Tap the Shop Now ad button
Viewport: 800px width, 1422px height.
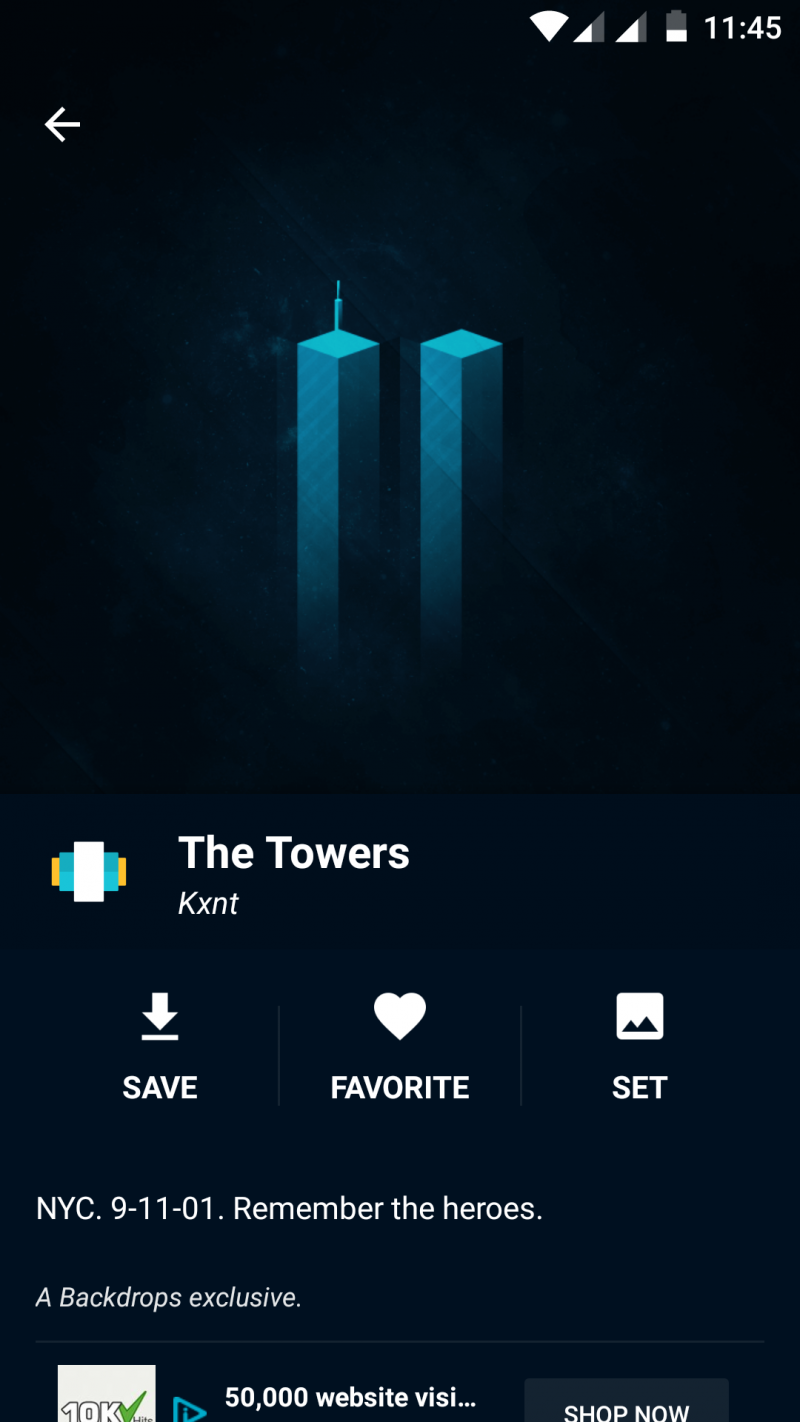click(x=626, y=1404)
